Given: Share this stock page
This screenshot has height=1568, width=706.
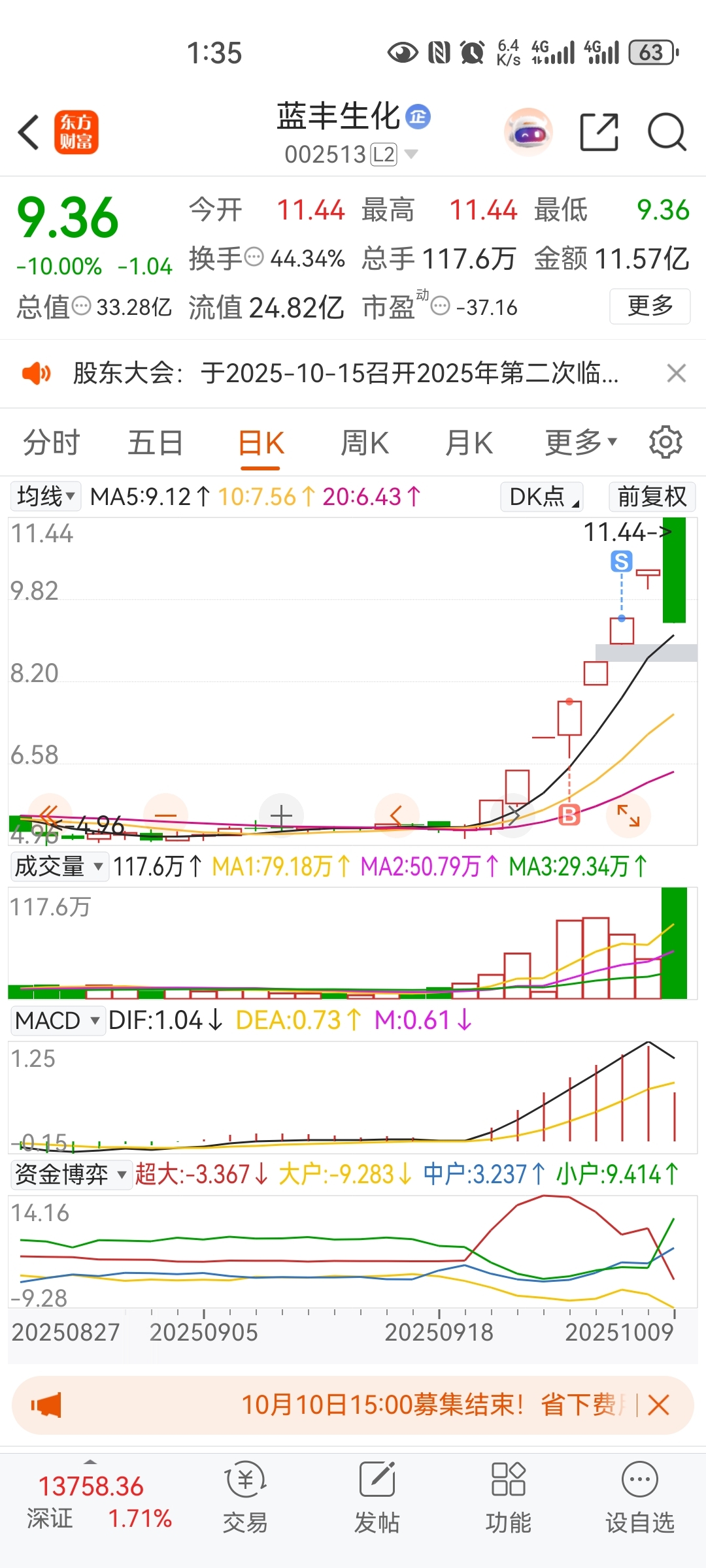Looking at the screenshot, I should click(x=599, y=132).
